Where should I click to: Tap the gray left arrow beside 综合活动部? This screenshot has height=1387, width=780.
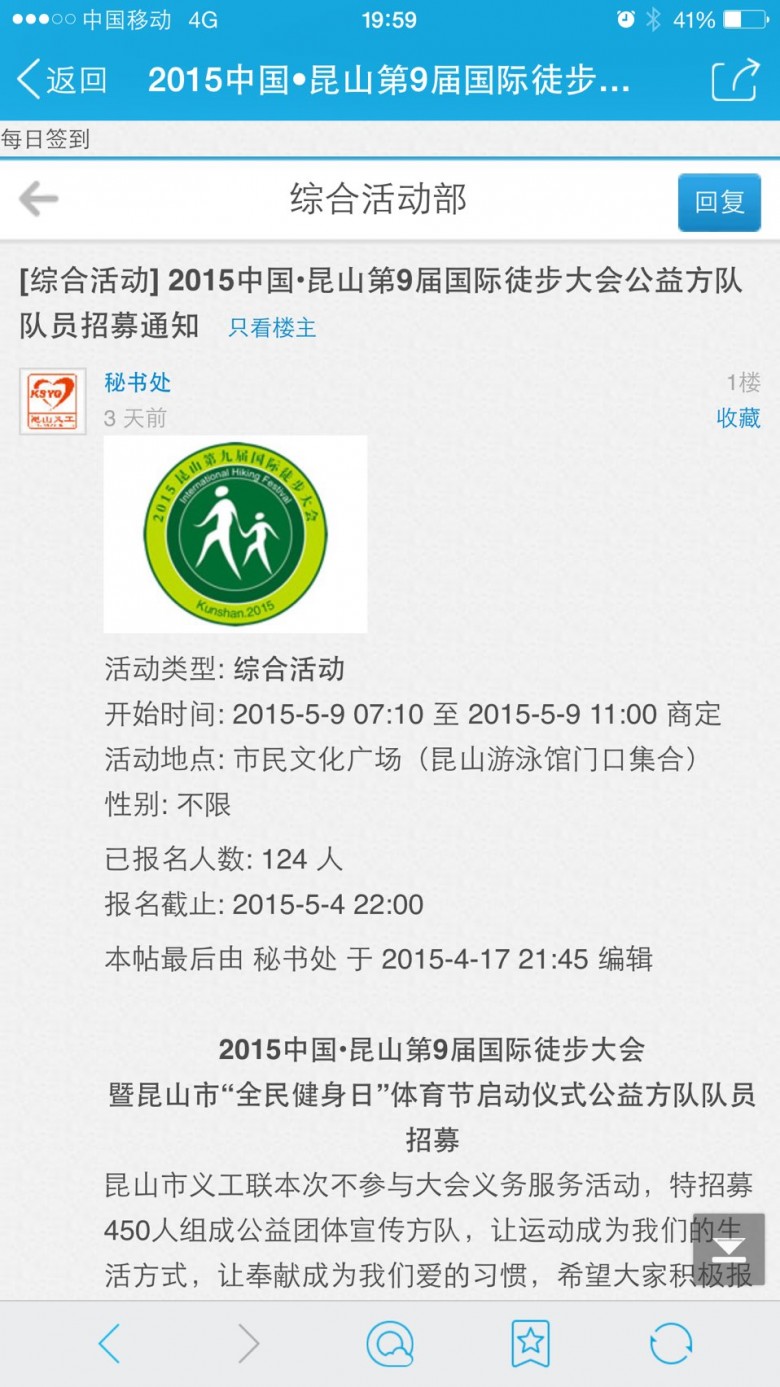tap(39, 199)
